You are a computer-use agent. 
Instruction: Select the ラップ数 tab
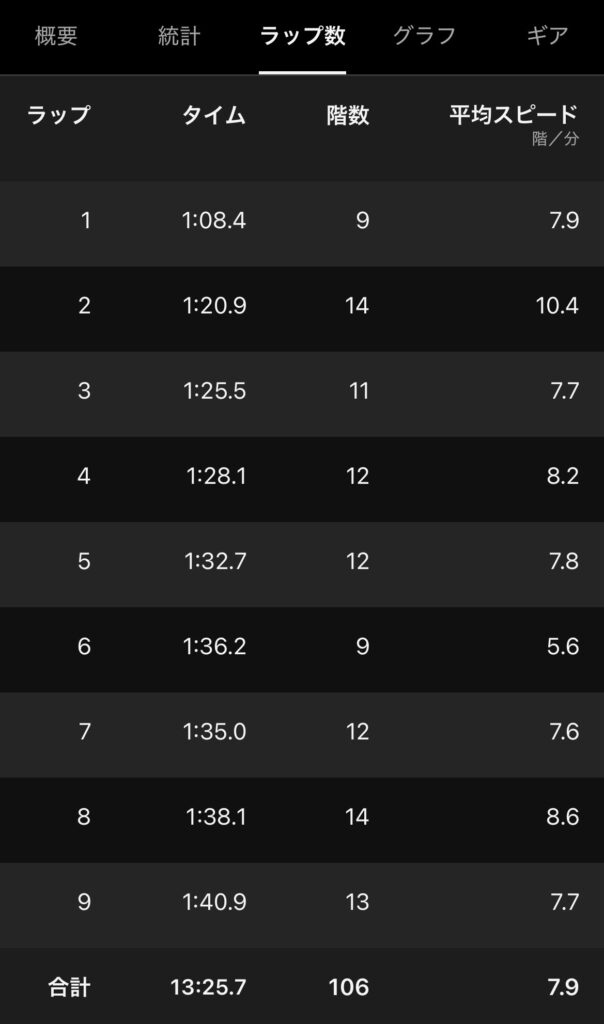tap(302, 36)
